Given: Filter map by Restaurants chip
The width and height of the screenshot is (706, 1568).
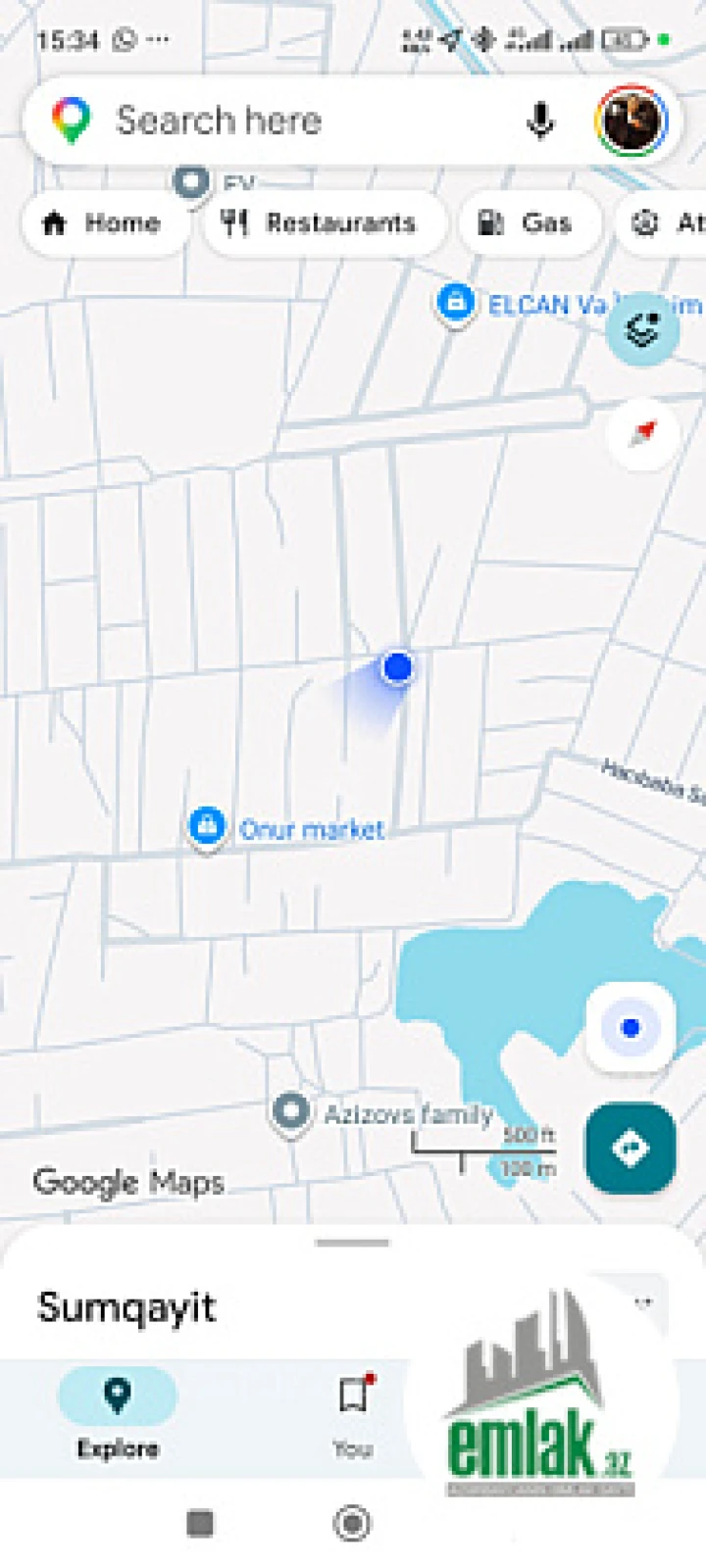Looking at the screenshot, I should click(320, 223).
